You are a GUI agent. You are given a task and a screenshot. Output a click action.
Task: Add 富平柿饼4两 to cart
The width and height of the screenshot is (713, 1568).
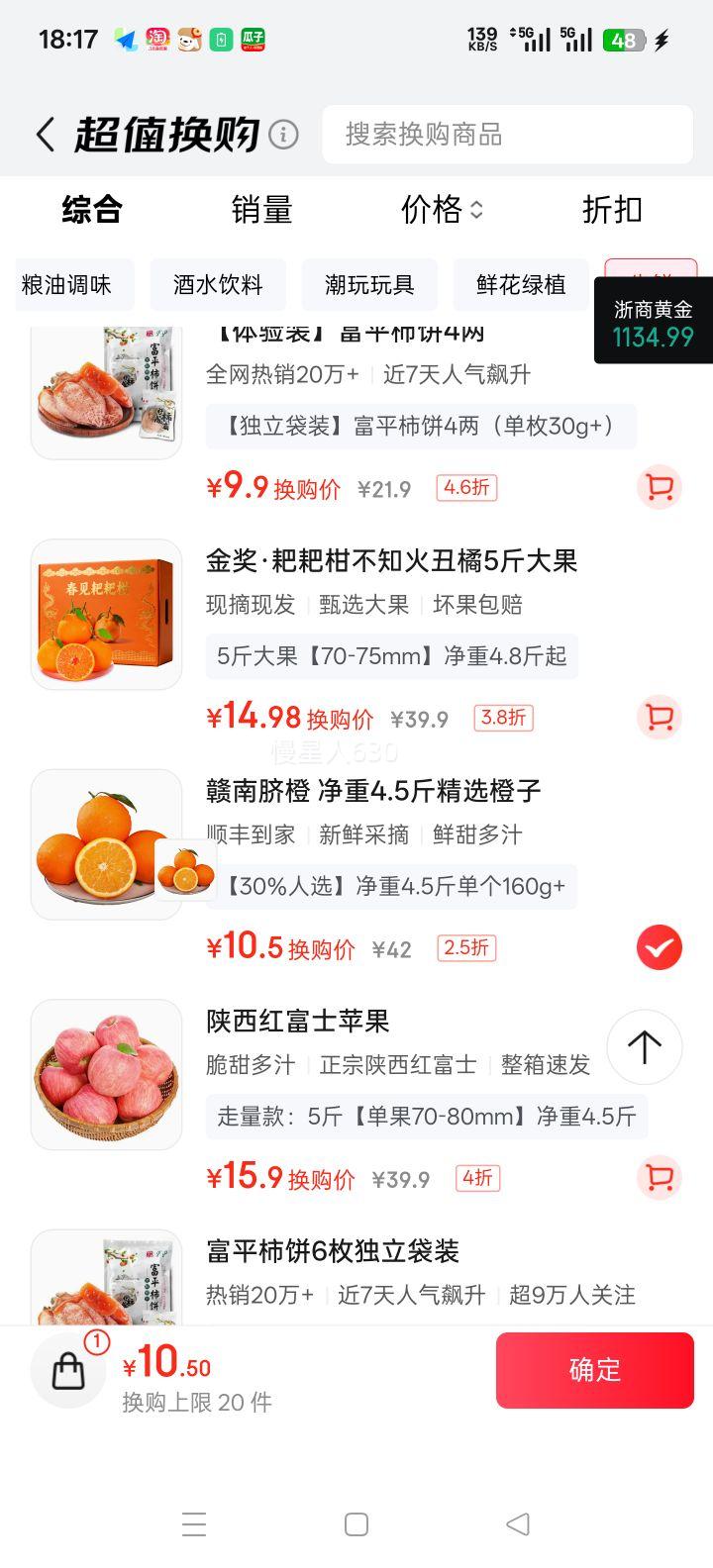tap(659, 487)
